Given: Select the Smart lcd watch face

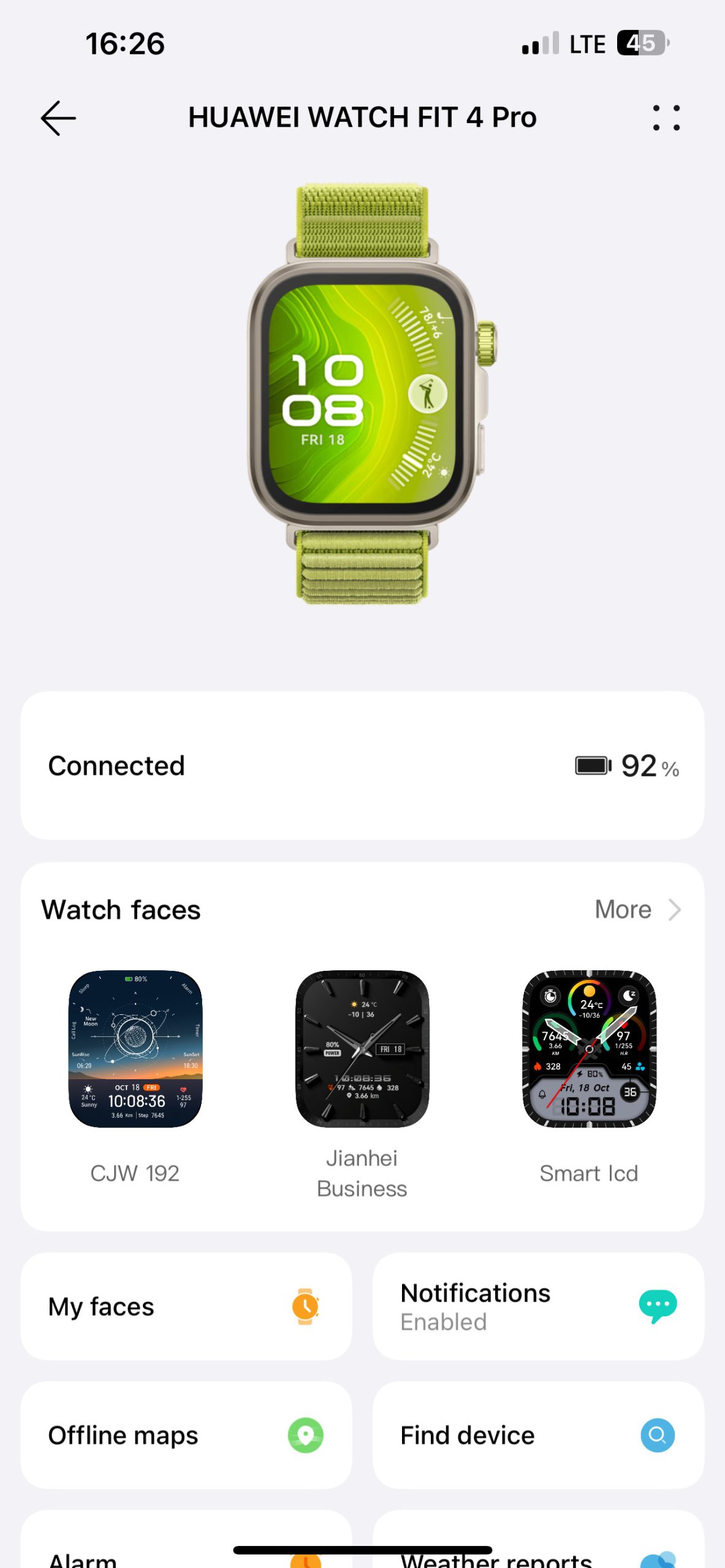Looking at the screenshot, I should (x=589, y=1077).
